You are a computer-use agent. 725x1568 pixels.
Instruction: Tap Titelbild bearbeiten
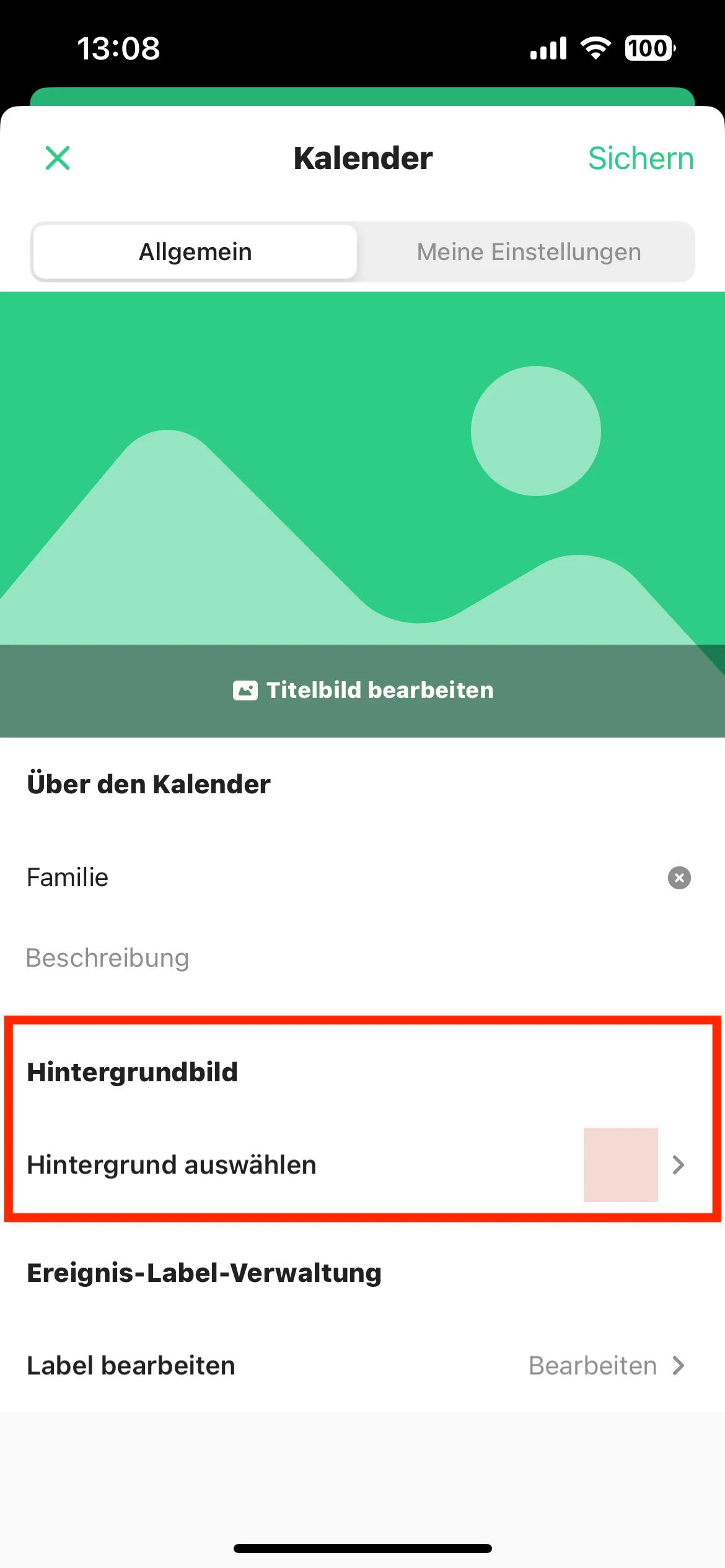point(363,690)
